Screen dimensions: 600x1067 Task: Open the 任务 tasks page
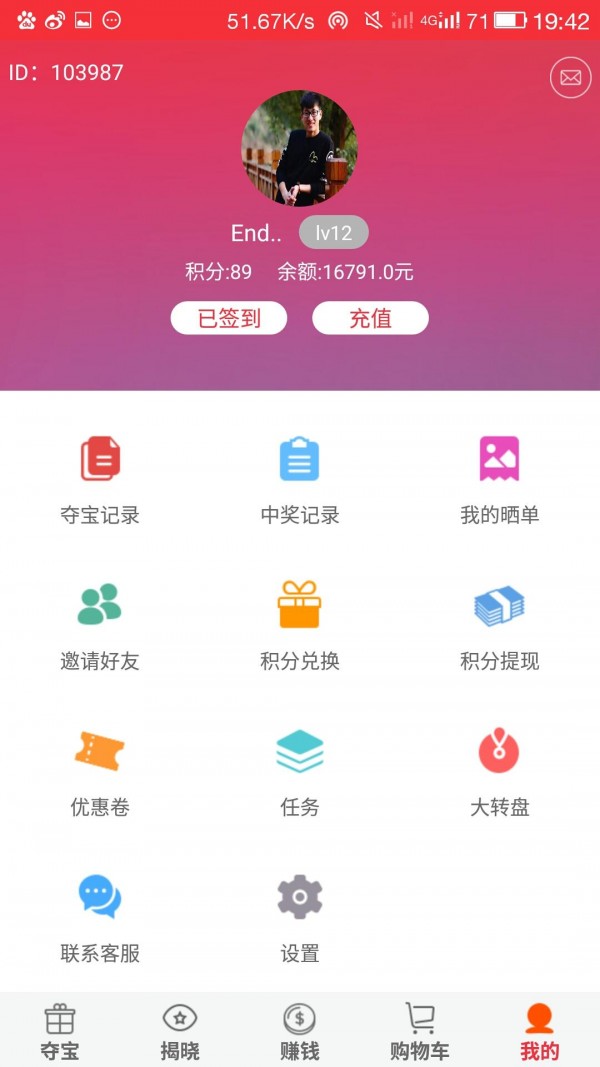pyautogui.click(x=300, y=772)
